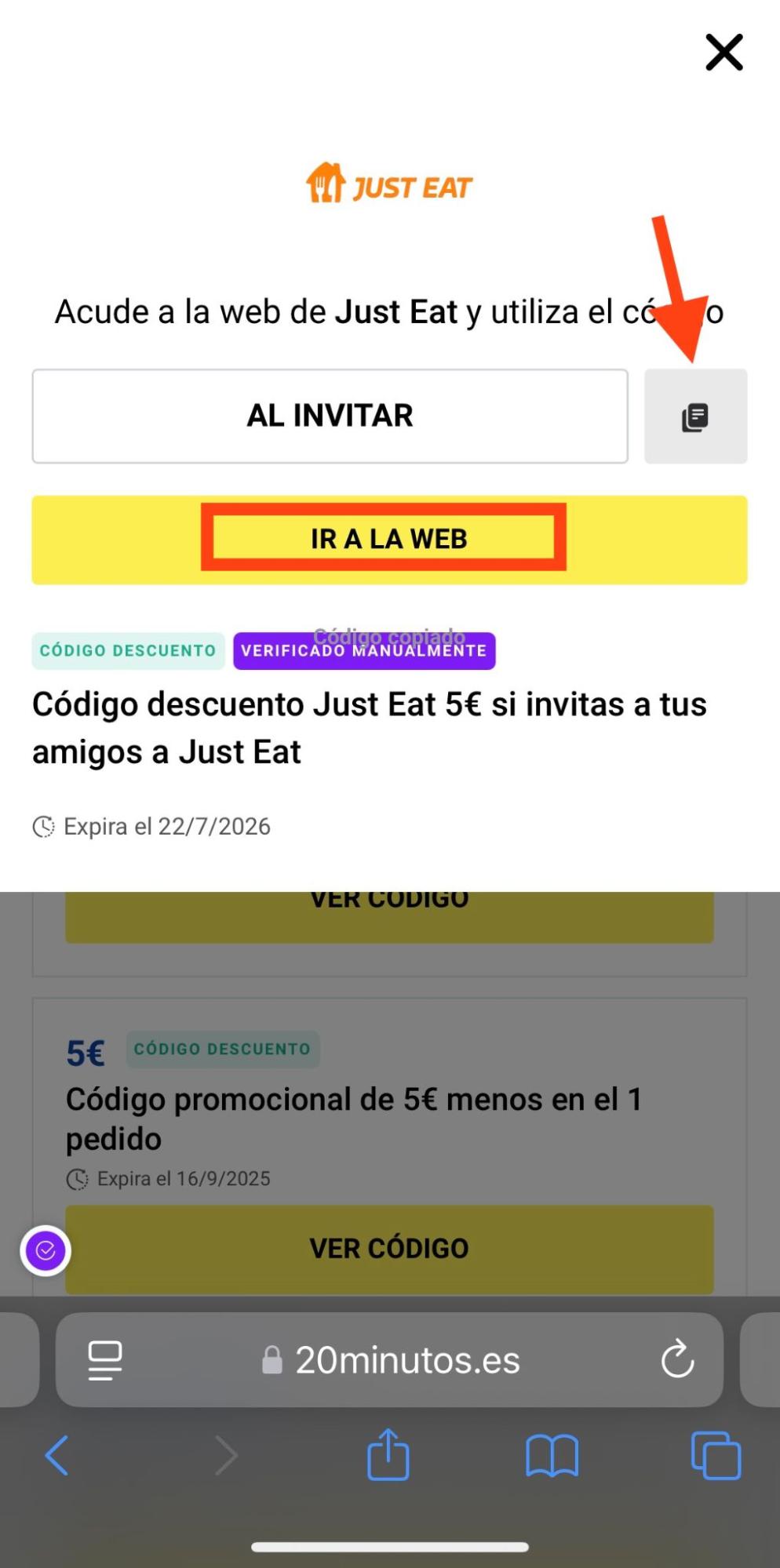Share this page from Safari toolbar
Viewport: 780px width, 1568px height.
pos(388,1454)
